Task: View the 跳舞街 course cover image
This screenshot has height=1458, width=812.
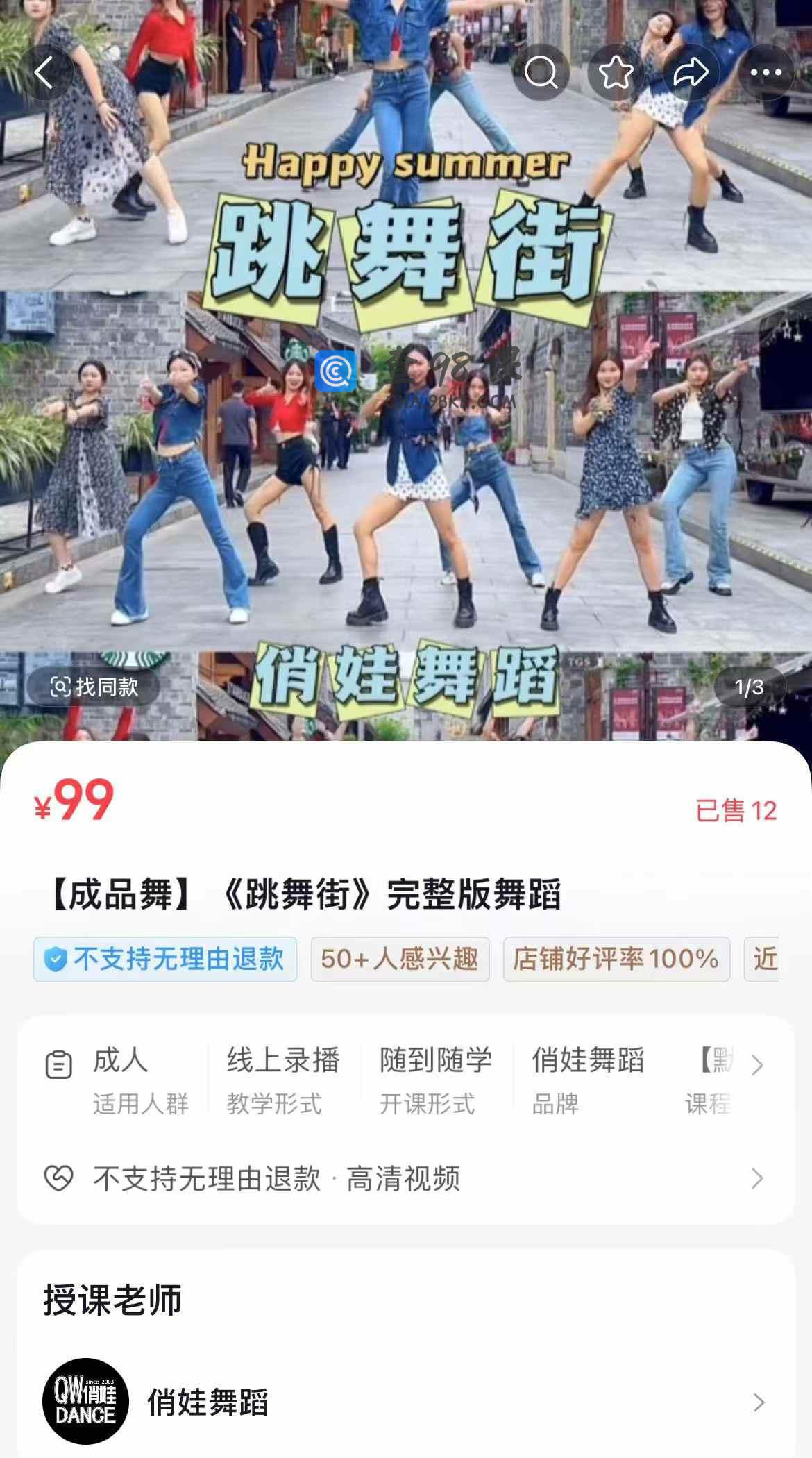Action: (405, 417)
